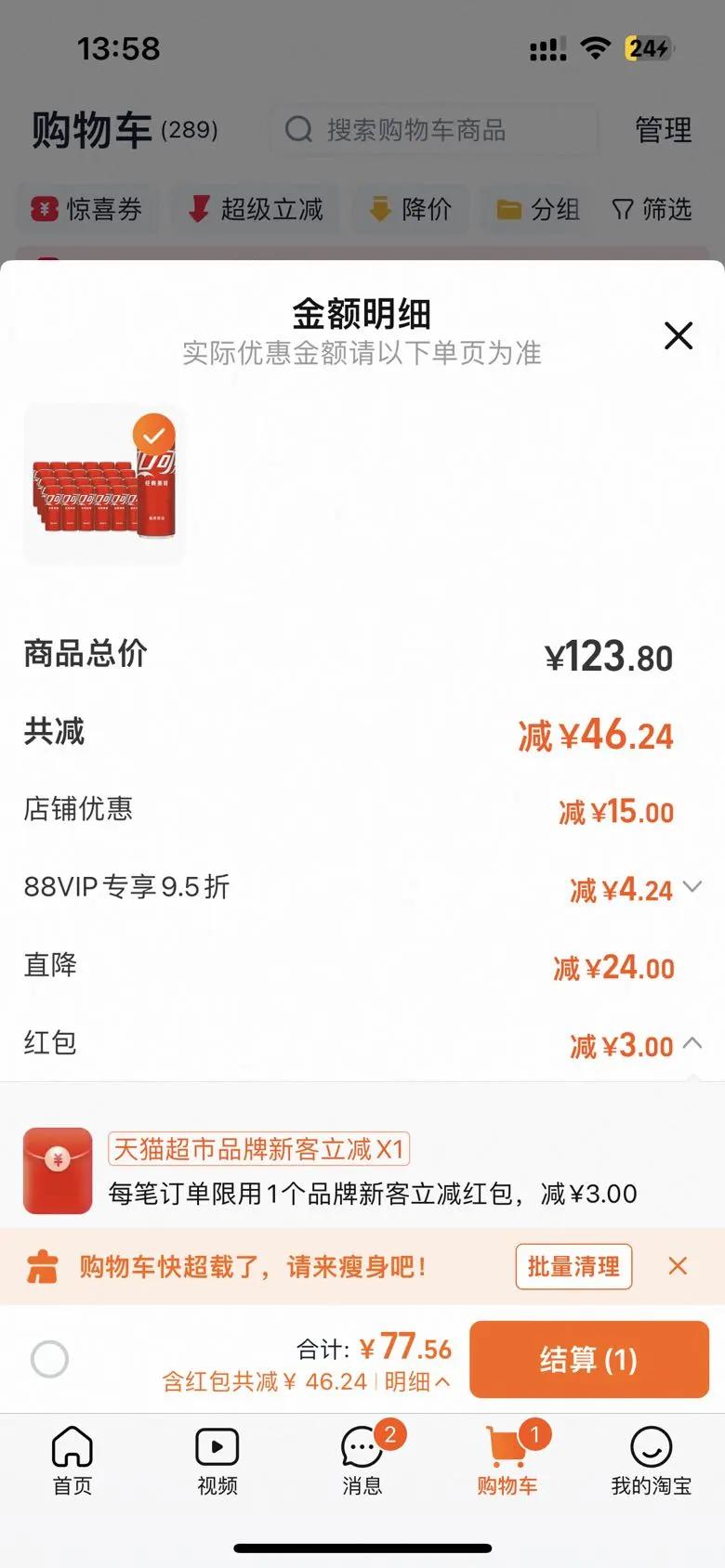The width and height of the screenshot is (725, 1568).
Task: Open the 消息 messages tab
Action: pyautogui.click(x=362, y=1460)
